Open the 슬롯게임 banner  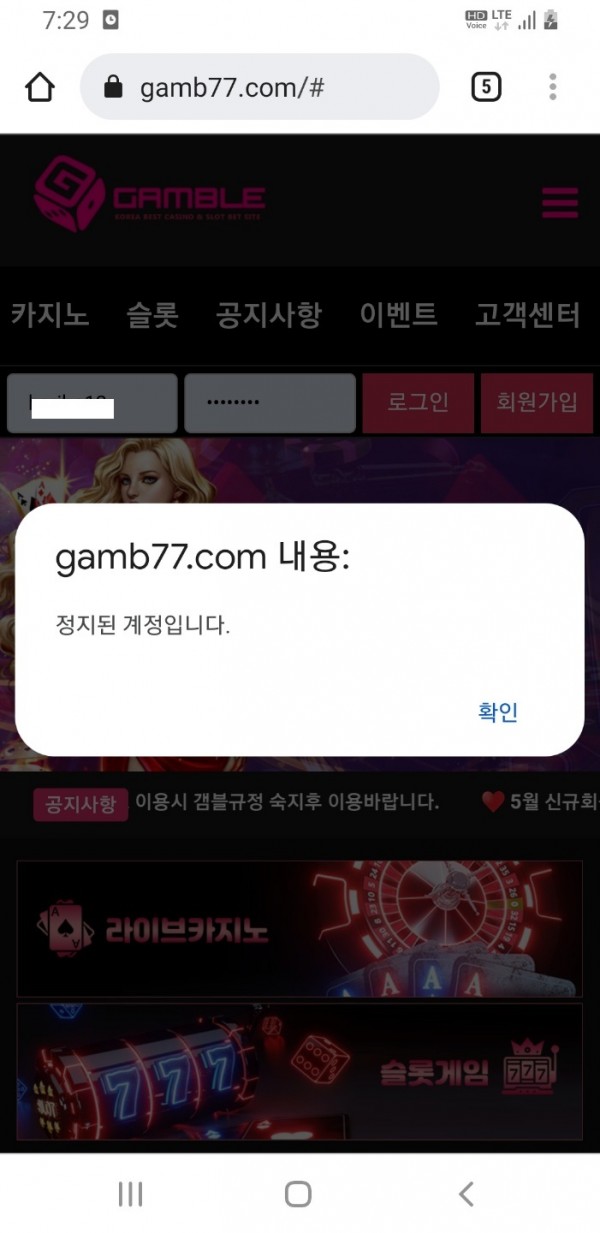[x=300, y=1074]
